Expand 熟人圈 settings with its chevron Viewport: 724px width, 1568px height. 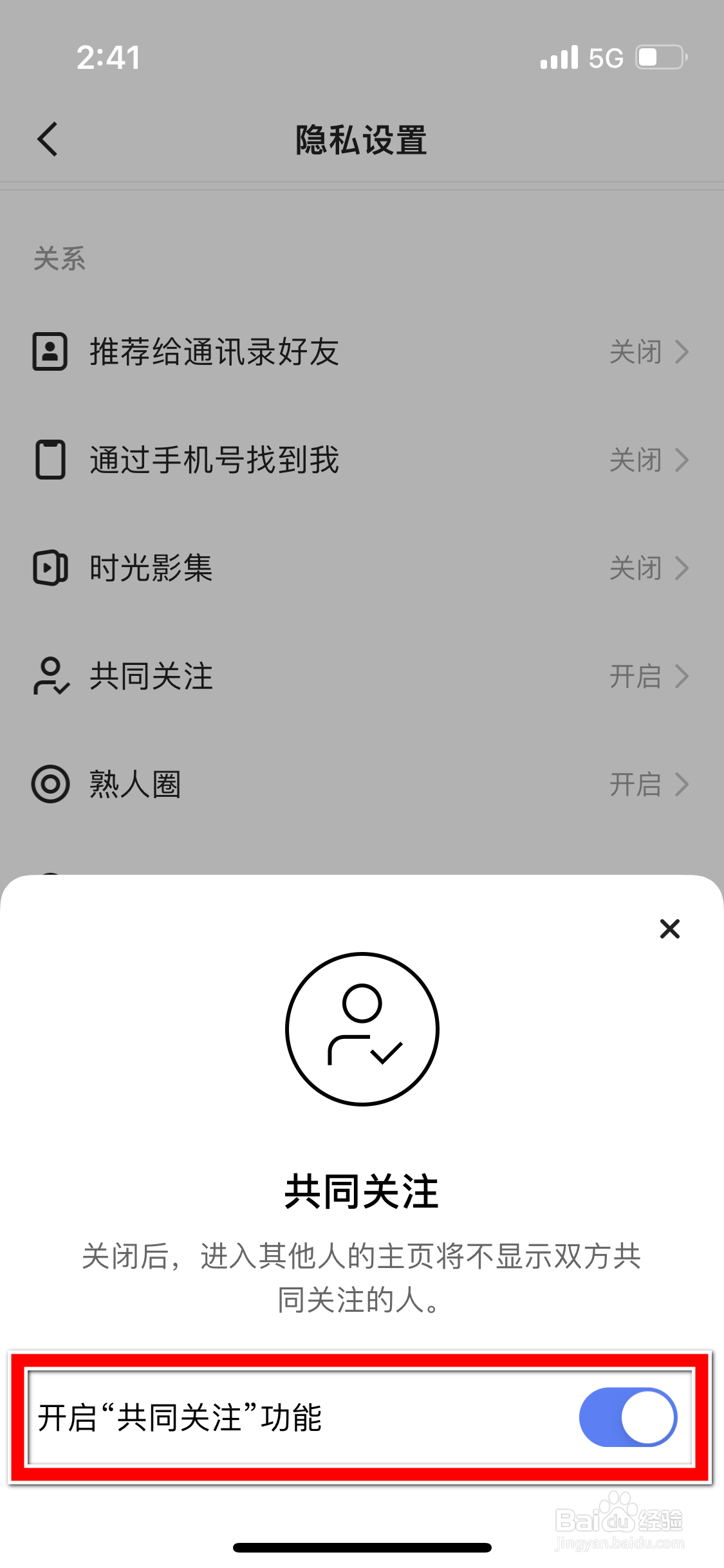[x=683, y=784]
